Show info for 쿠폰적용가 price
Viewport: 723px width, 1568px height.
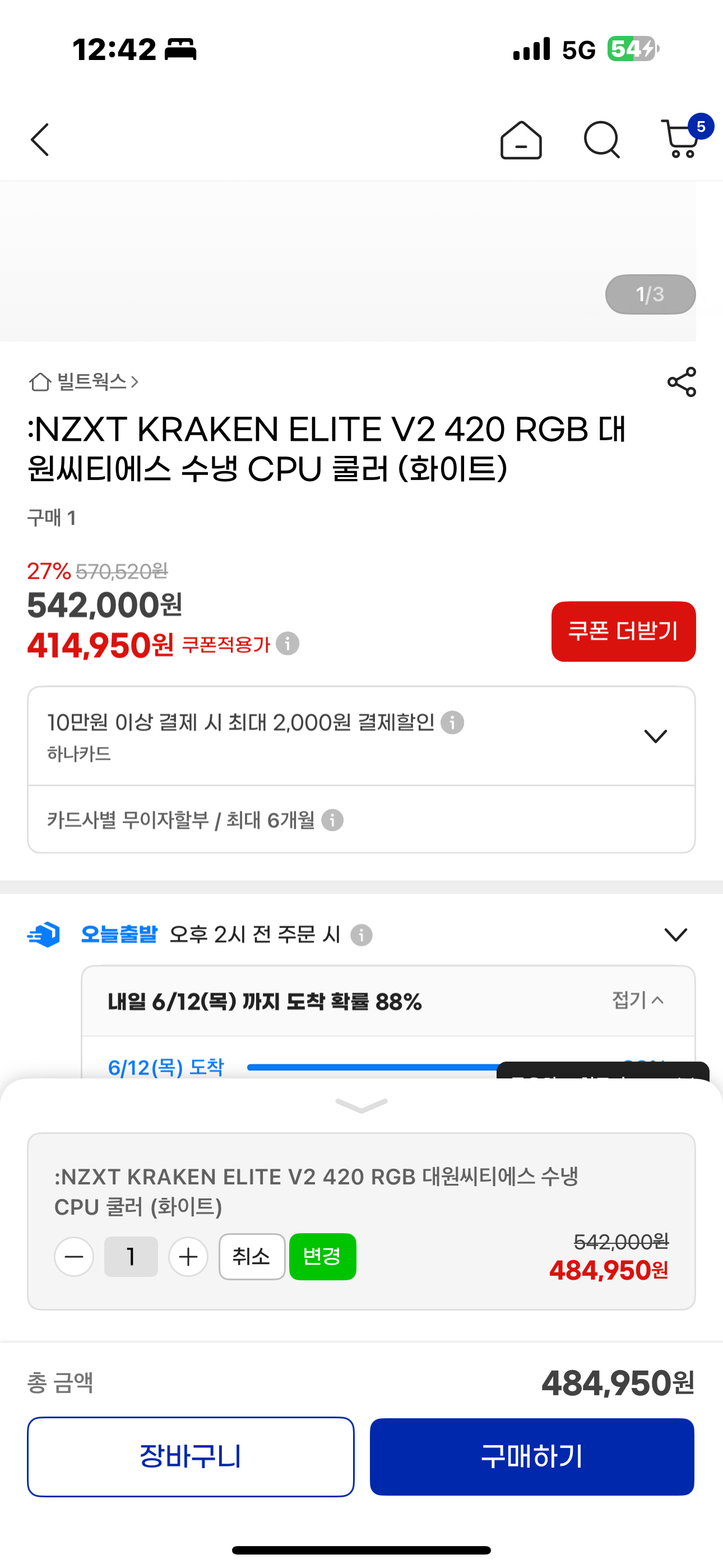288,643
